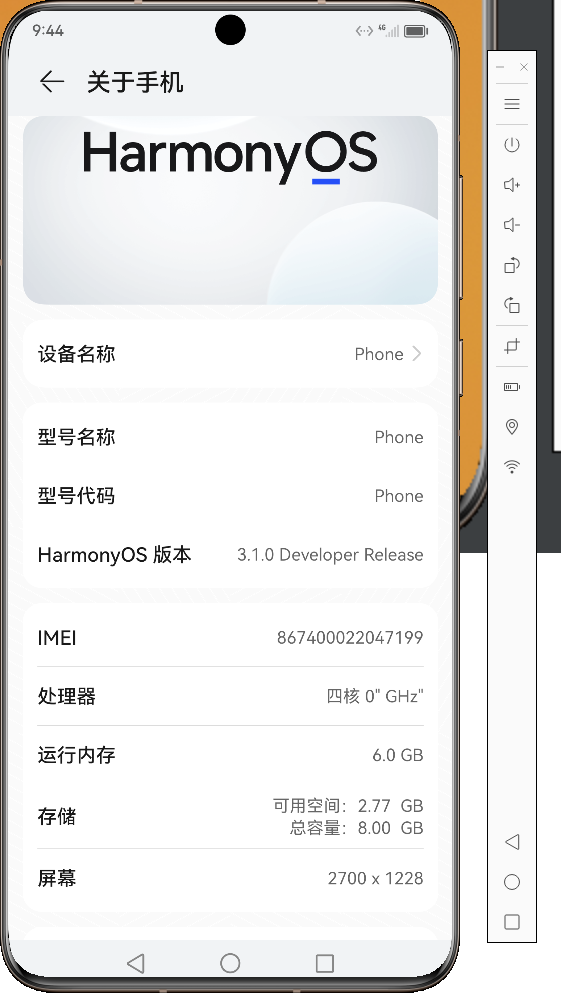Open the 设备名称 row
Viewport: 561px width, 993px height.
[230, 354]
